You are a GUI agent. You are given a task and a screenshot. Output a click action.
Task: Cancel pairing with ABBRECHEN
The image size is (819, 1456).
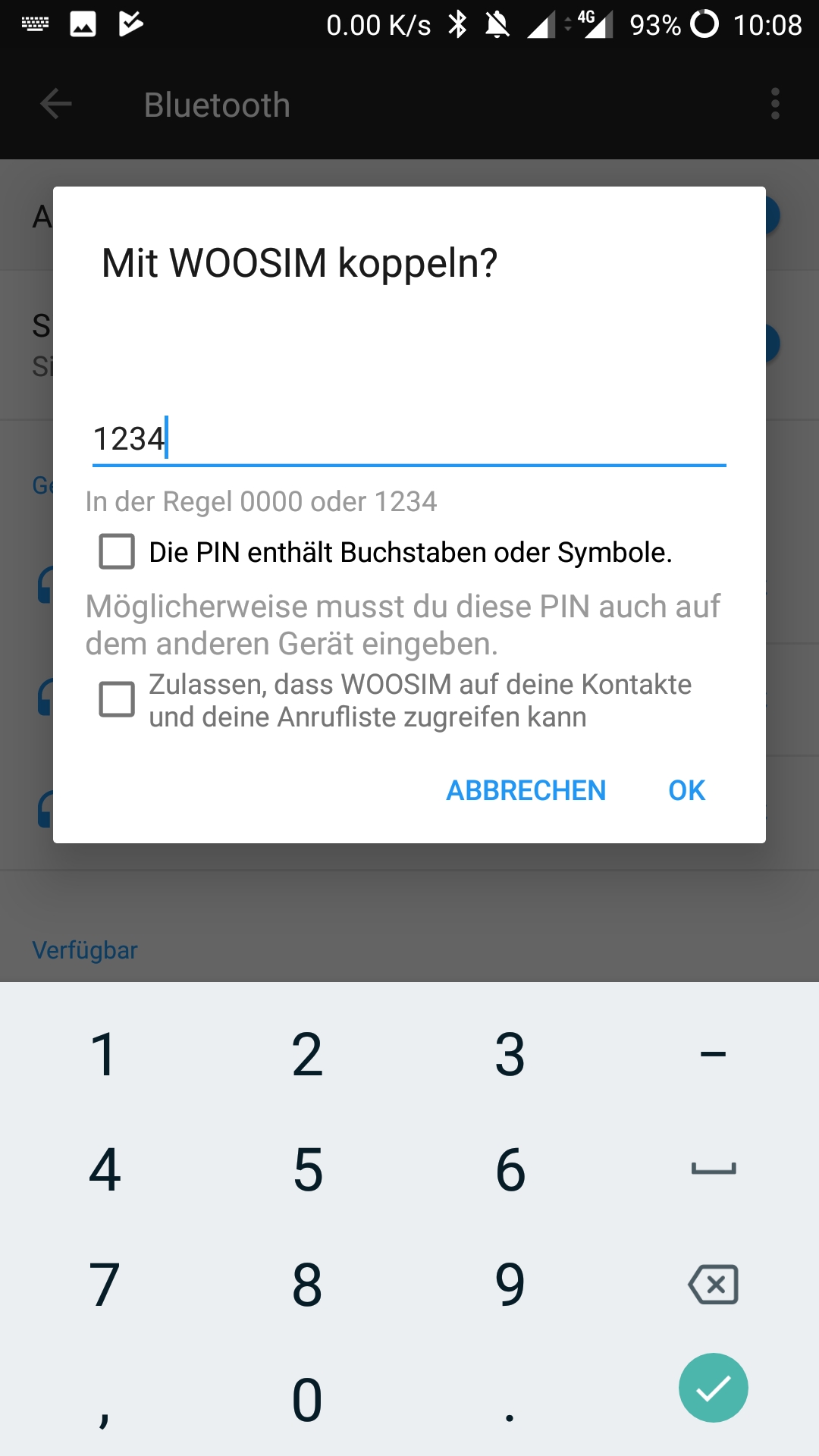tap(526, 790)
